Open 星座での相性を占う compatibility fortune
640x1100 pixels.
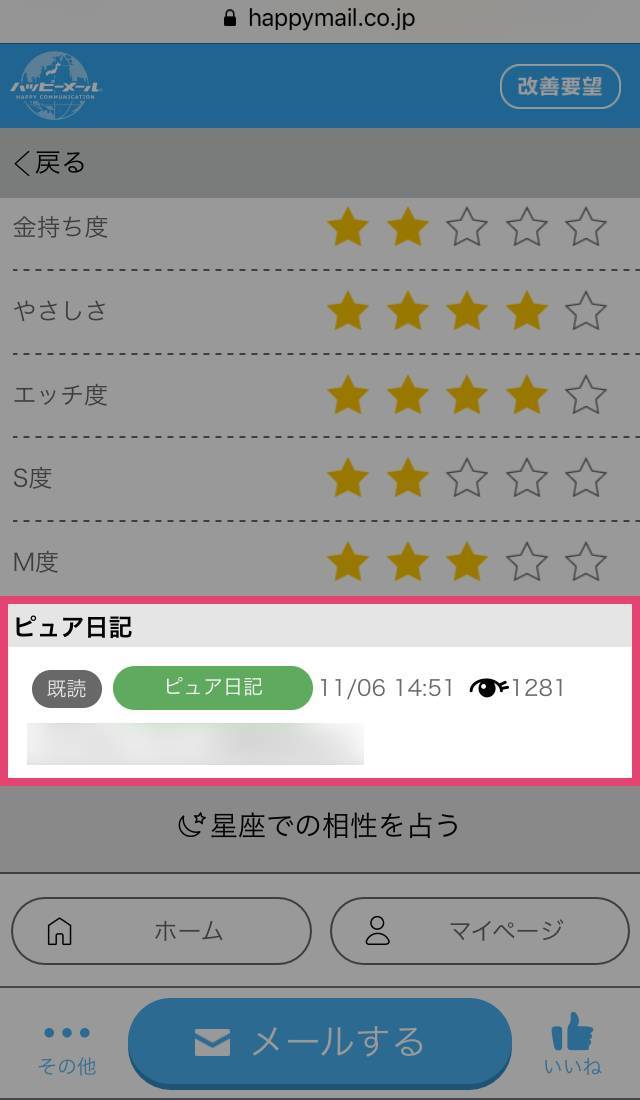pyautogui.click(x=320, y=826)
